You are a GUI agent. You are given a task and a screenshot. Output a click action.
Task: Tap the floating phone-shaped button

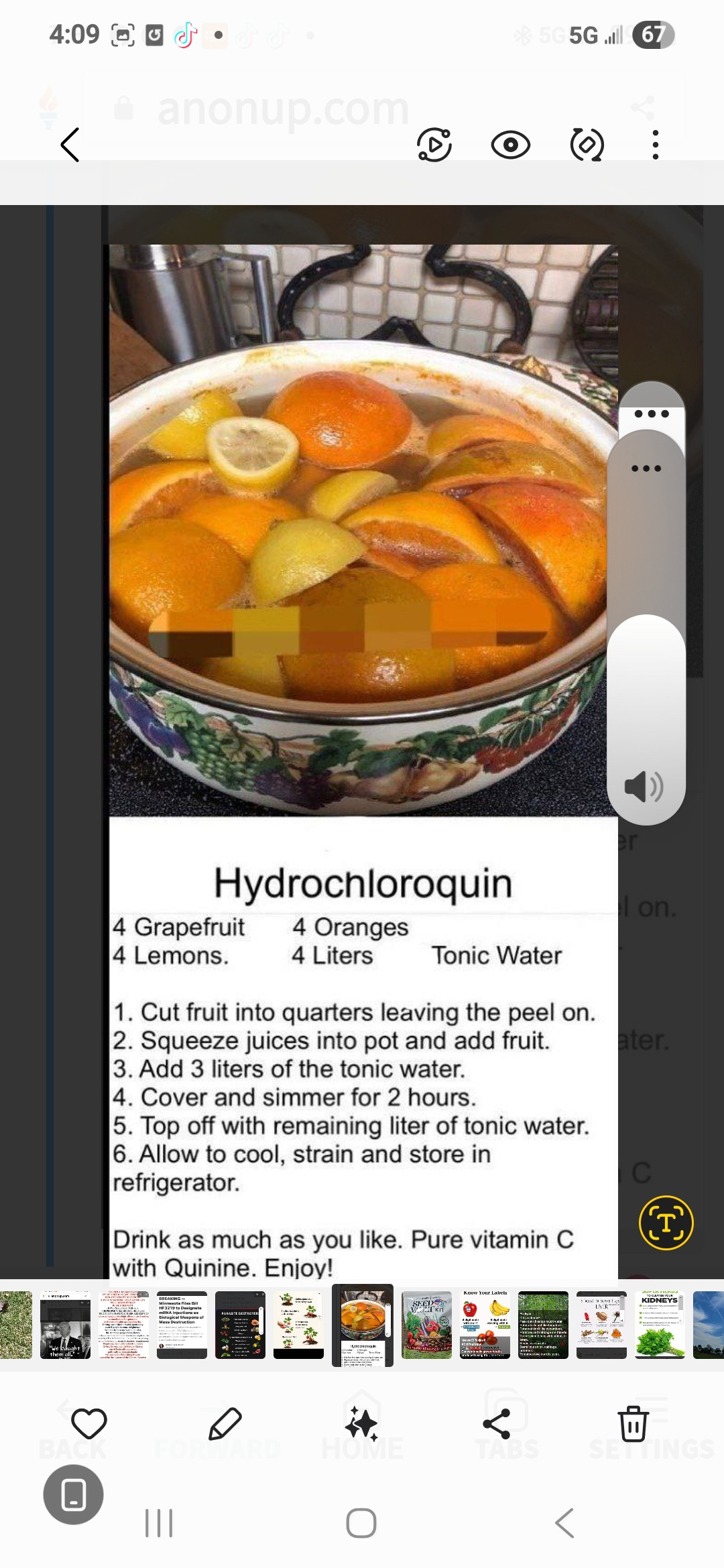(x=73, y=1494)
